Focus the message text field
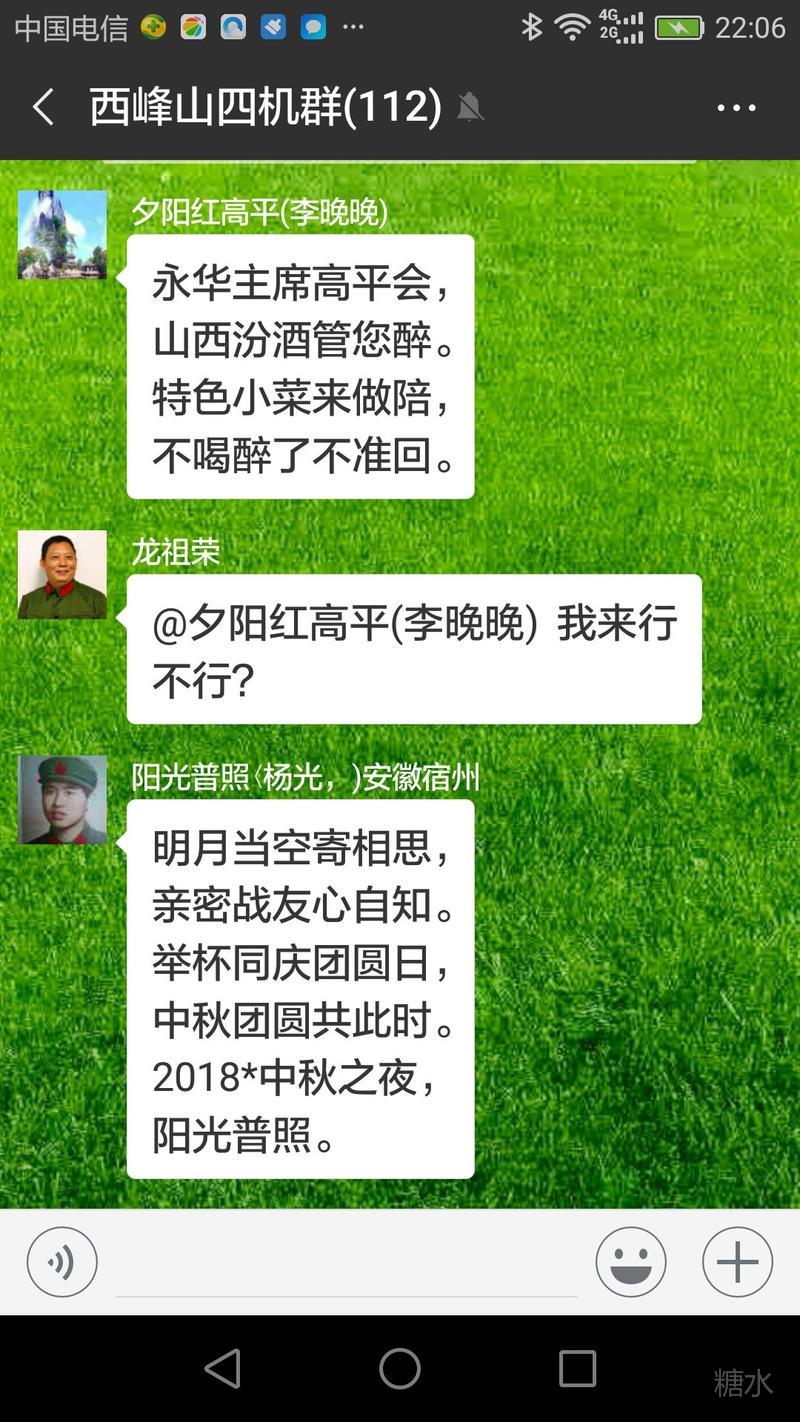Viewport: 800px width, 1422px height. click(x=346, y=1262)
